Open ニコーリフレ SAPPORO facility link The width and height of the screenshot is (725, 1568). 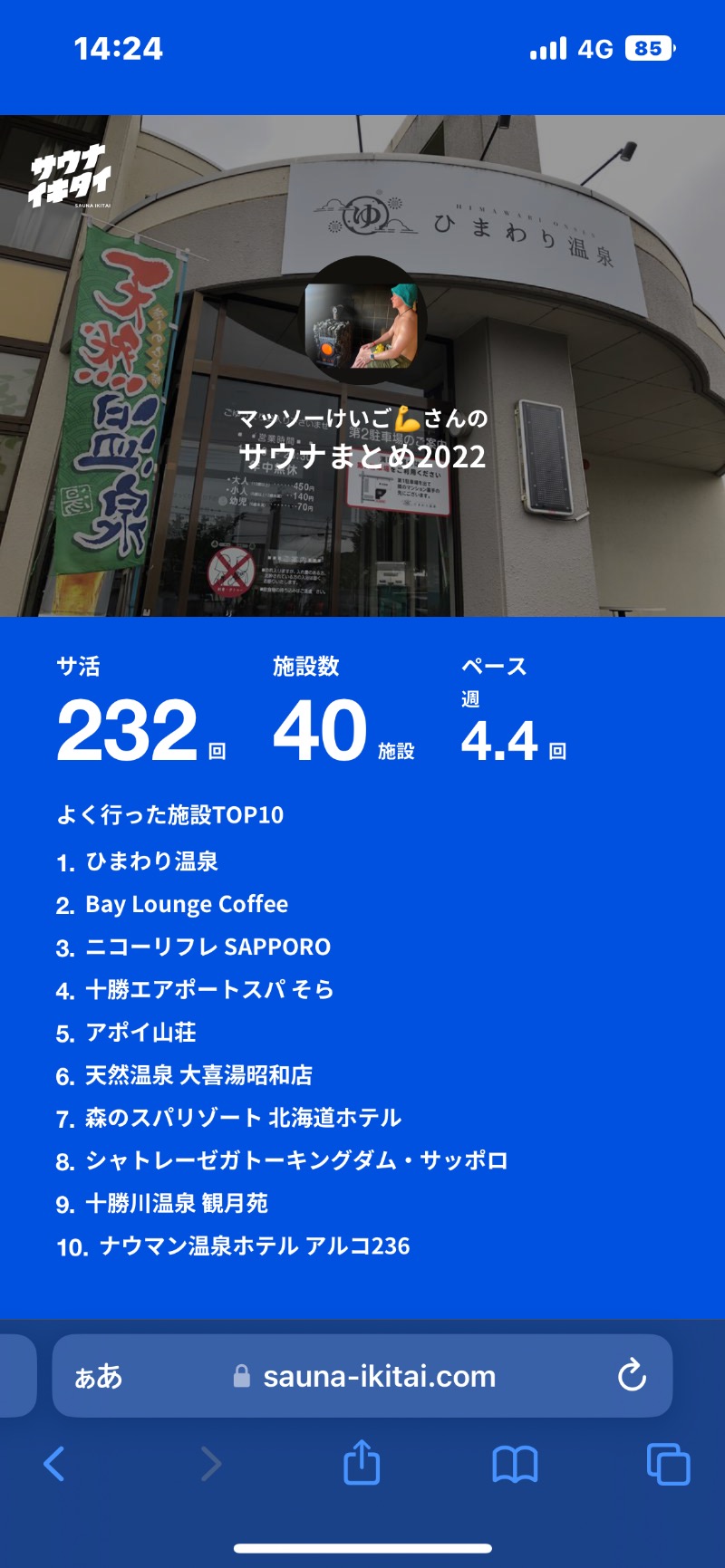(208, 947)
